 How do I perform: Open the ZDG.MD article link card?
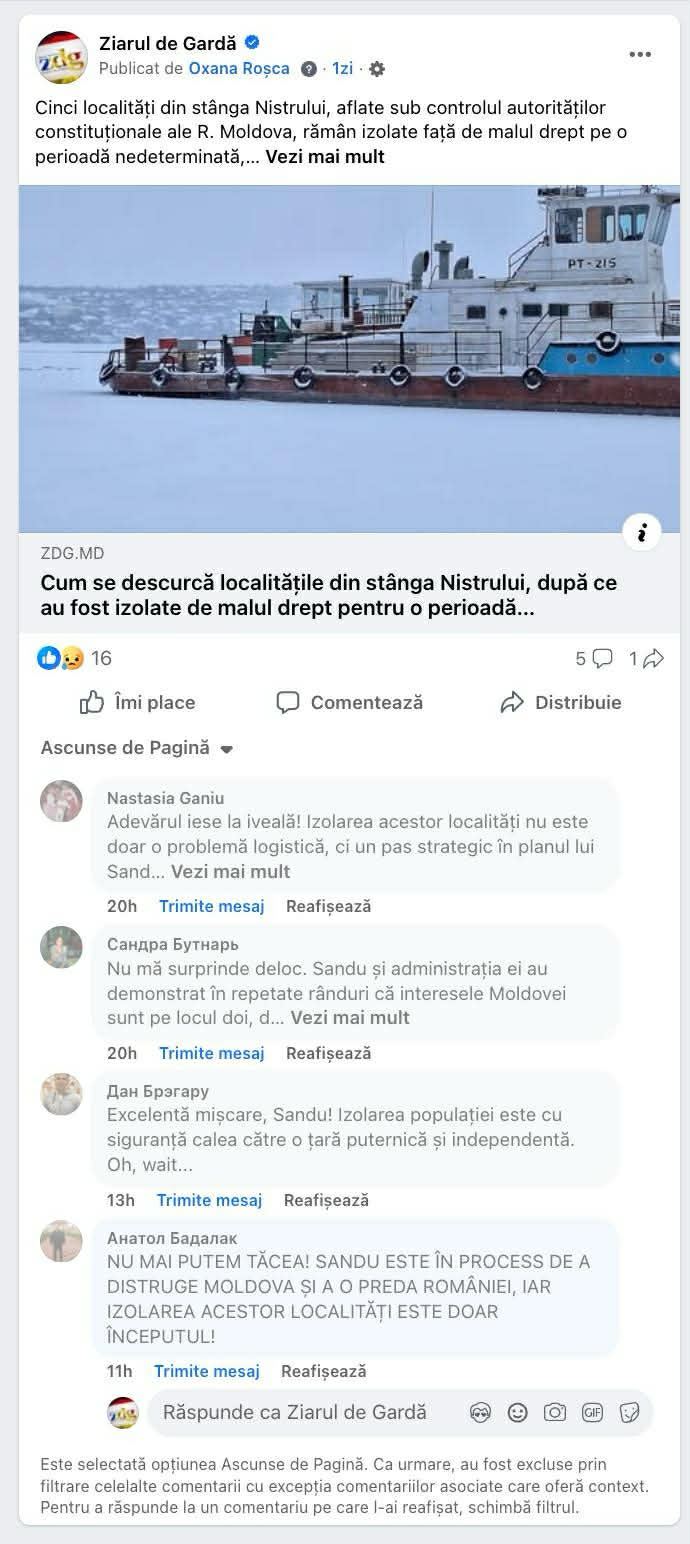click(x=328, y=595)
